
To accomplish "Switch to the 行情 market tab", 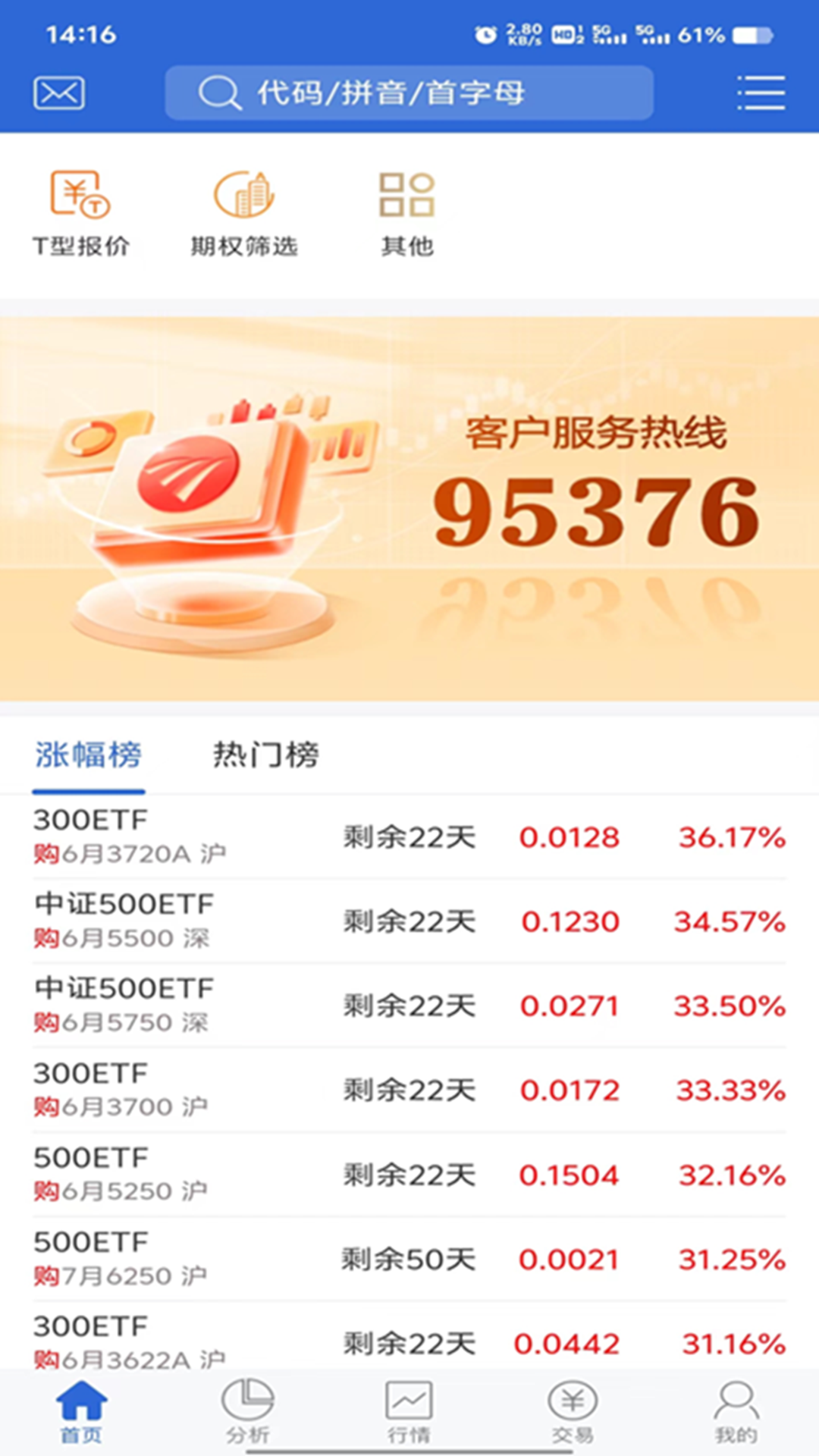I will coord(409,1410).
